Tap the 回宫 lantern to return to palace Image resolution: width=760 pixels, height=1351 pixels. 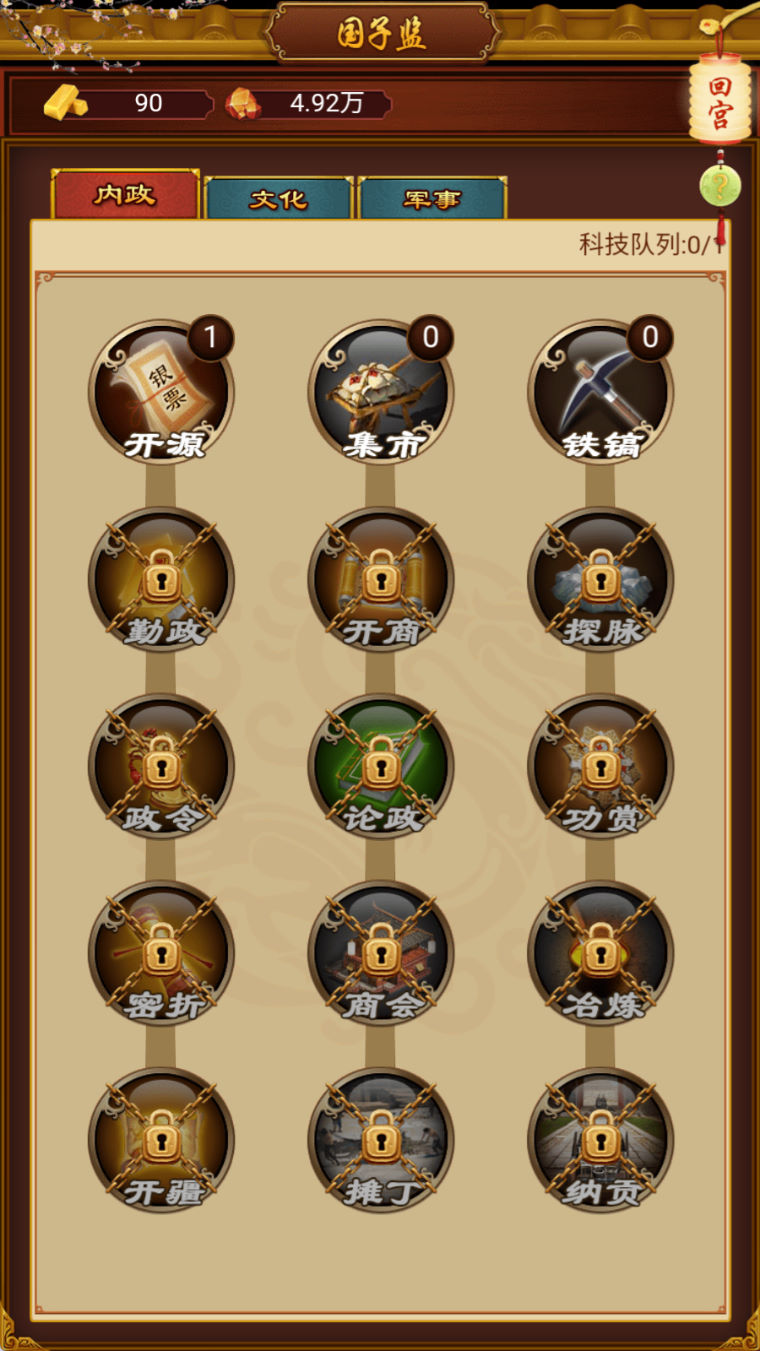(x=719, y=99)
